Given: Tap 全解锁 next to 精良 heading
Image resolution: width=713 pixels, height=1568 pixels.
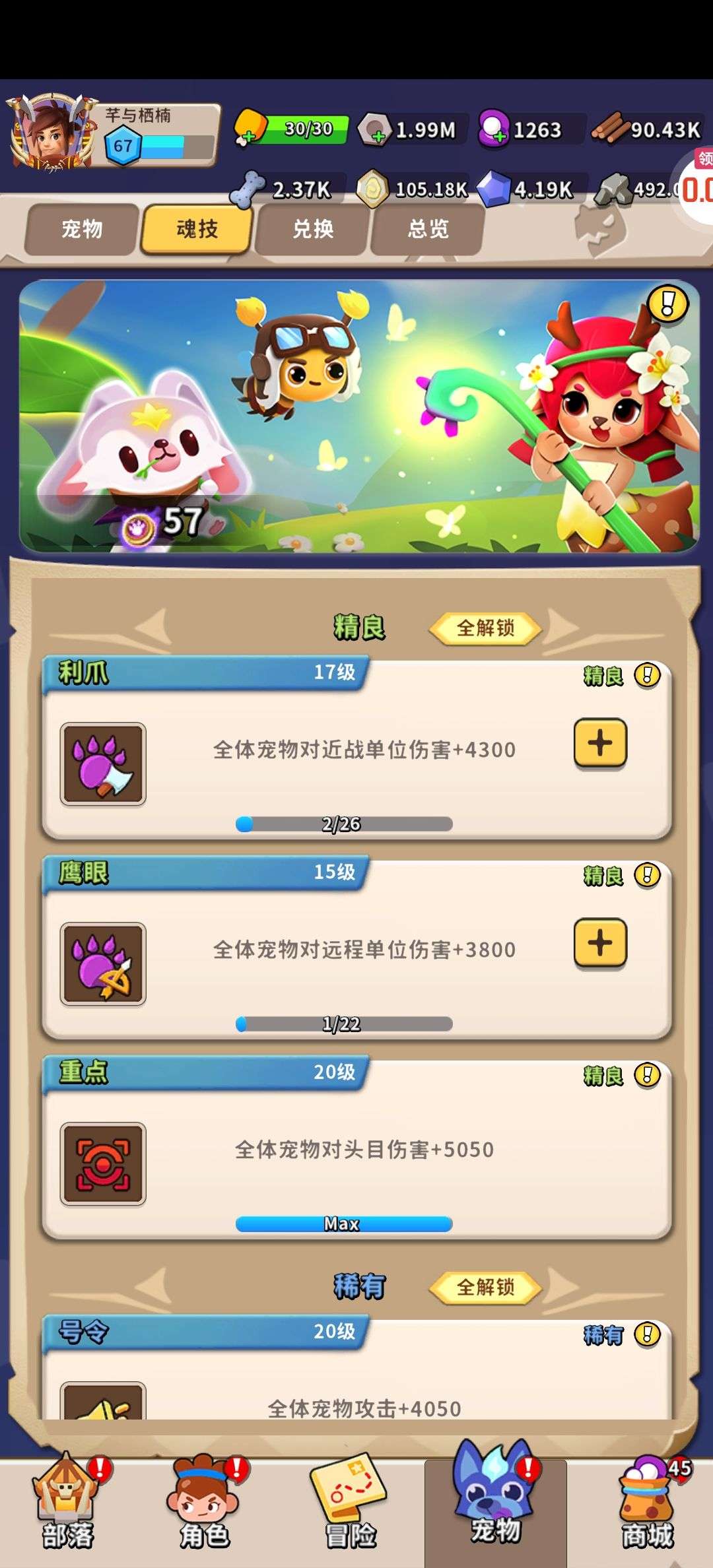Looking at the screenshot, I should click(485, 628).
